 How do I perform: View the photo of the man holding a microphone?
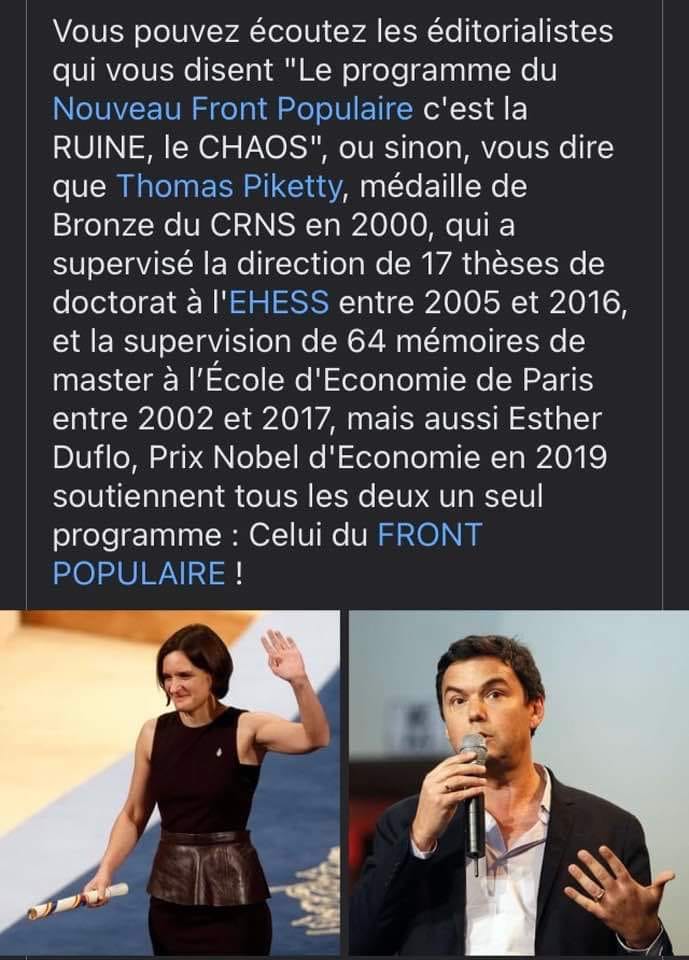(x=518, y=784)
